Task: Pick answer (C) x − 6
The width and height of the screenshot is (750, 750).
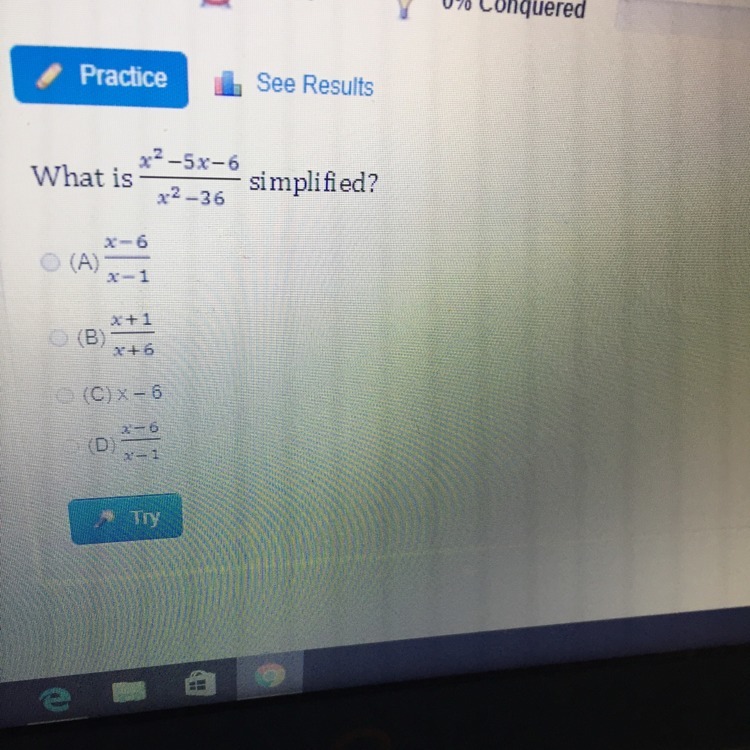Action: [x=65, y=395]
